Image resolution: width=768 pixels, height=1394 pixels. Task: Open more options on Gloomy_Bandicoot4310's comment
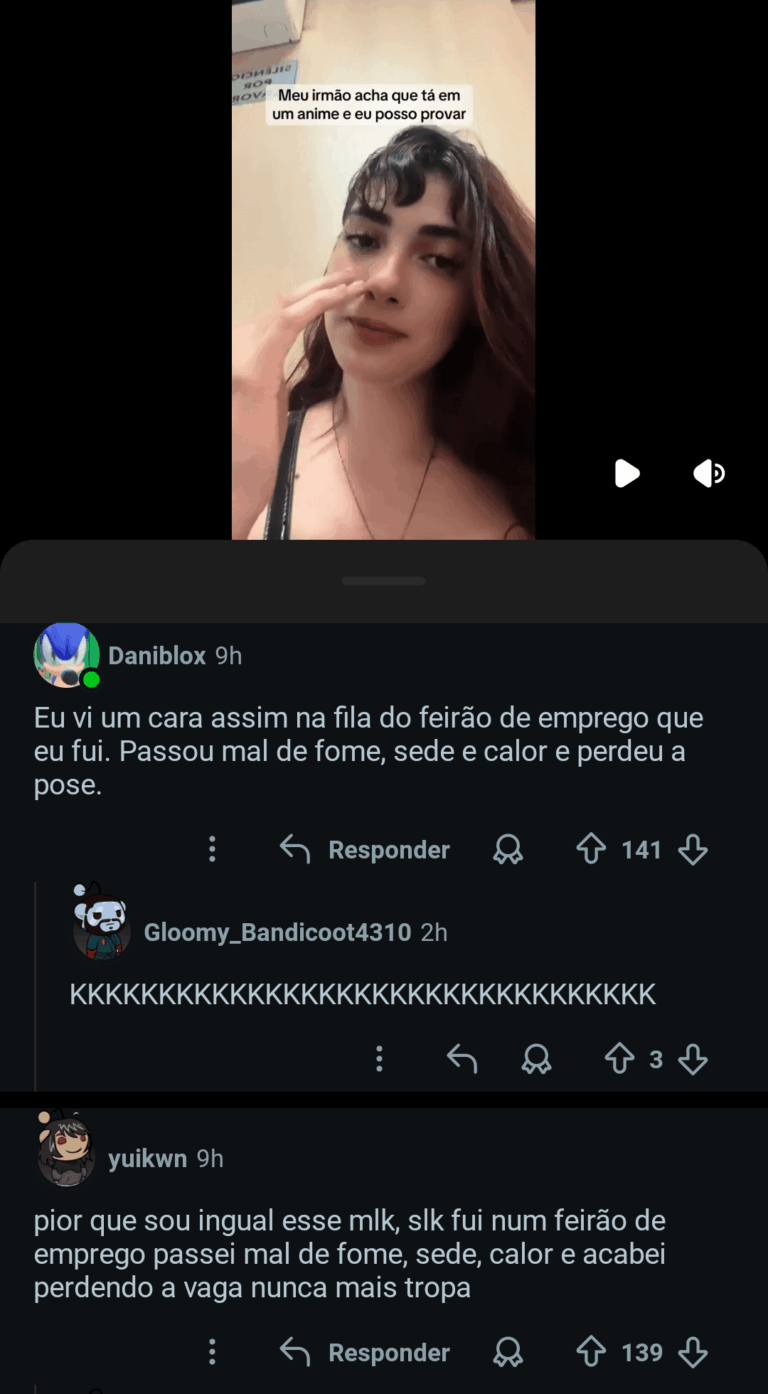pos(379,1059)
